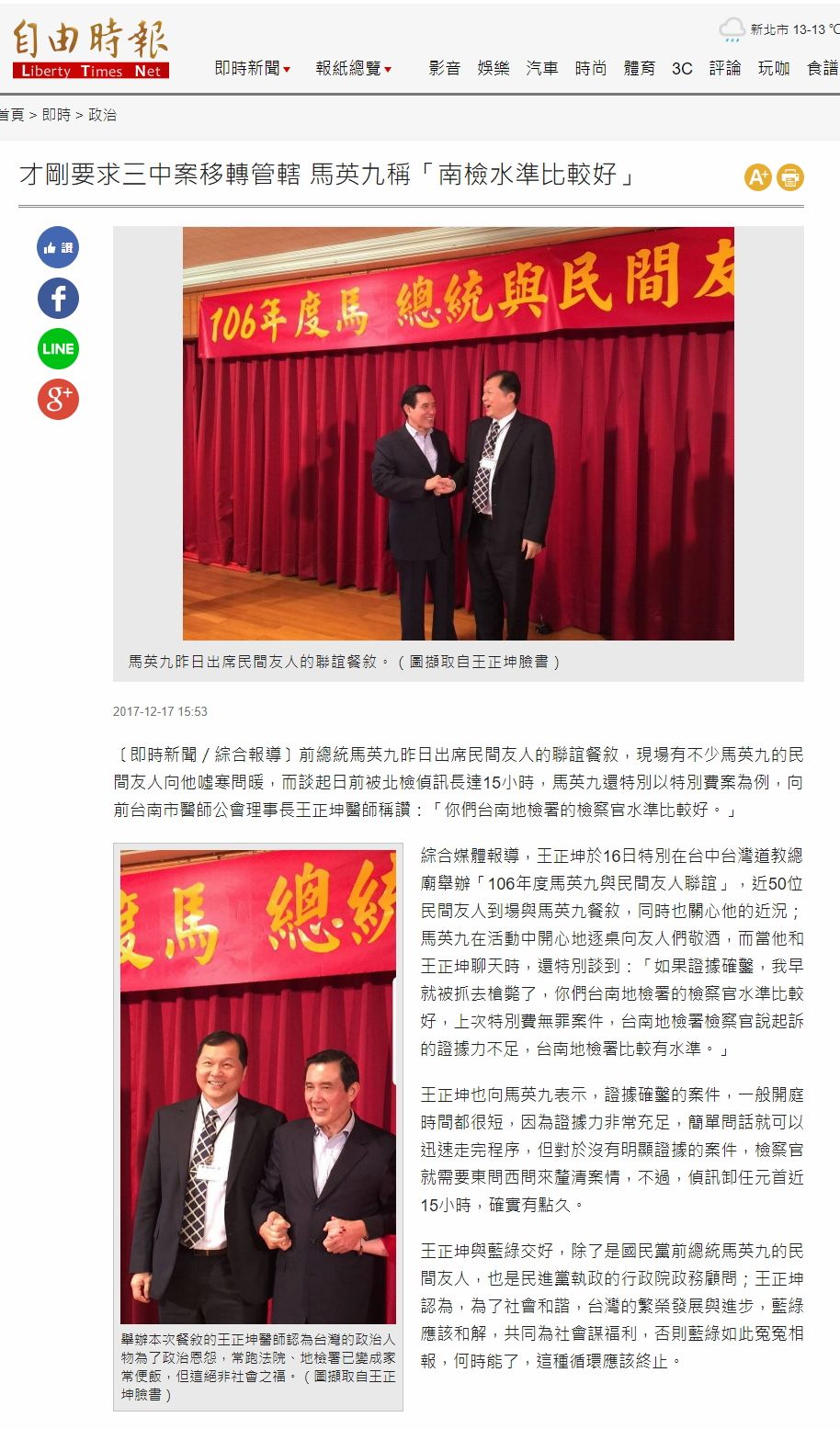Like the article with the thumbs-up 讚 button
This screenshot has height=1429, width=840.
point(58,248)
